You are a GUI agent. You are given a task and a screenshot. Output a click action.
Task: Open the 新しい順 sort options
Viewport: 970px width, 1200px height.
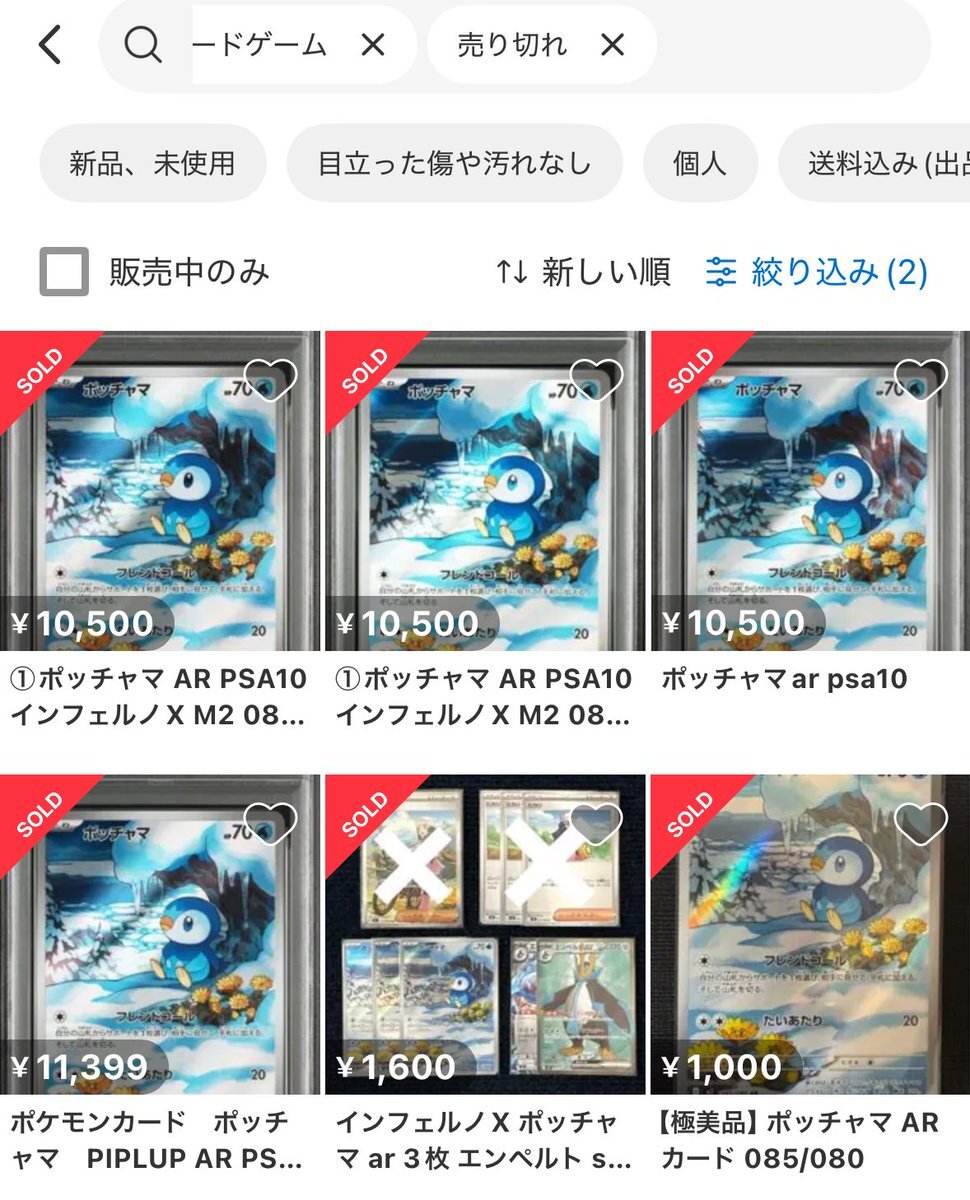coord(583,272)
